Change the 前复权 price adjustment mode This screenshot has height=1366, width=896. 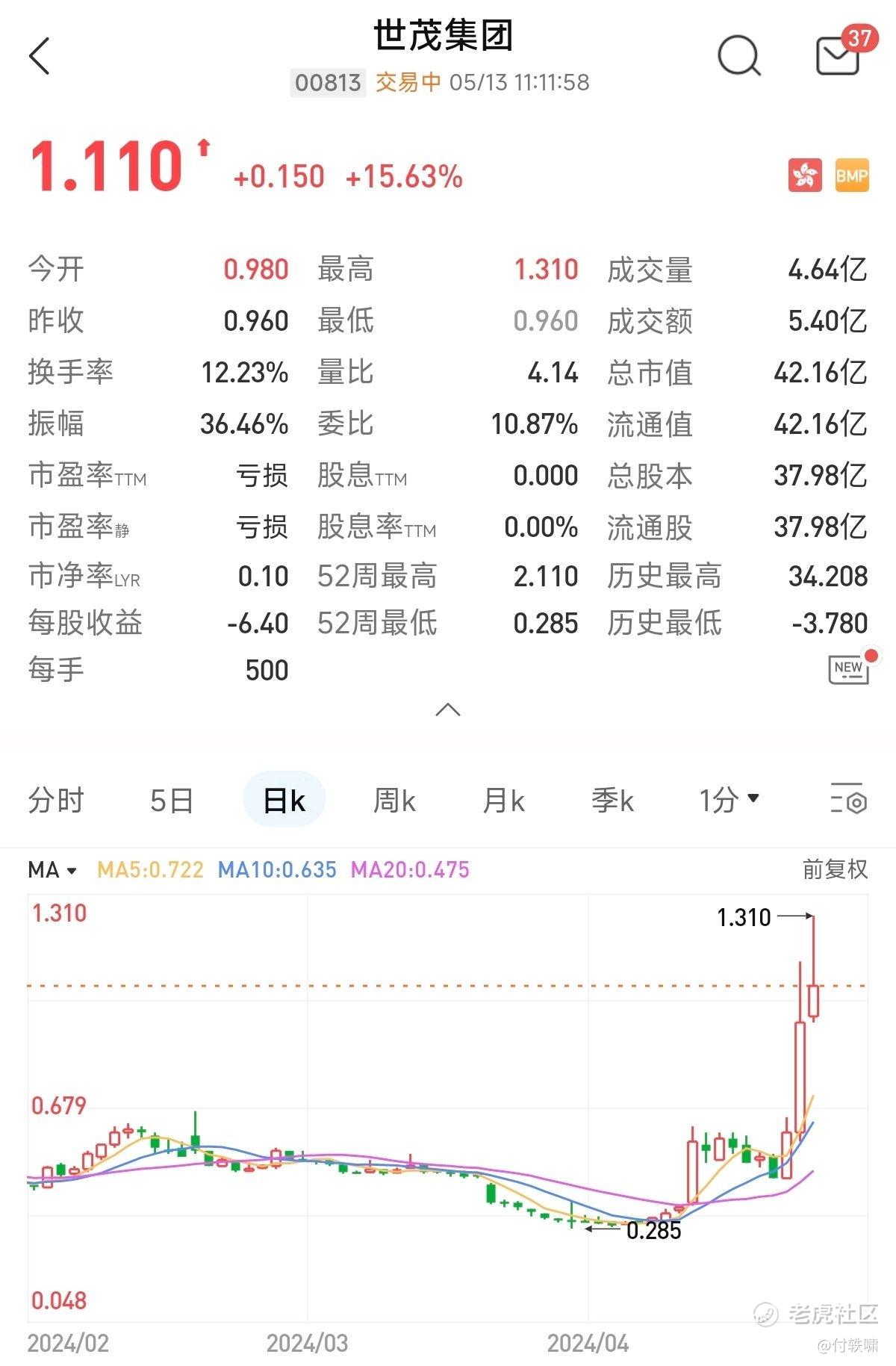tap(835, 869)
